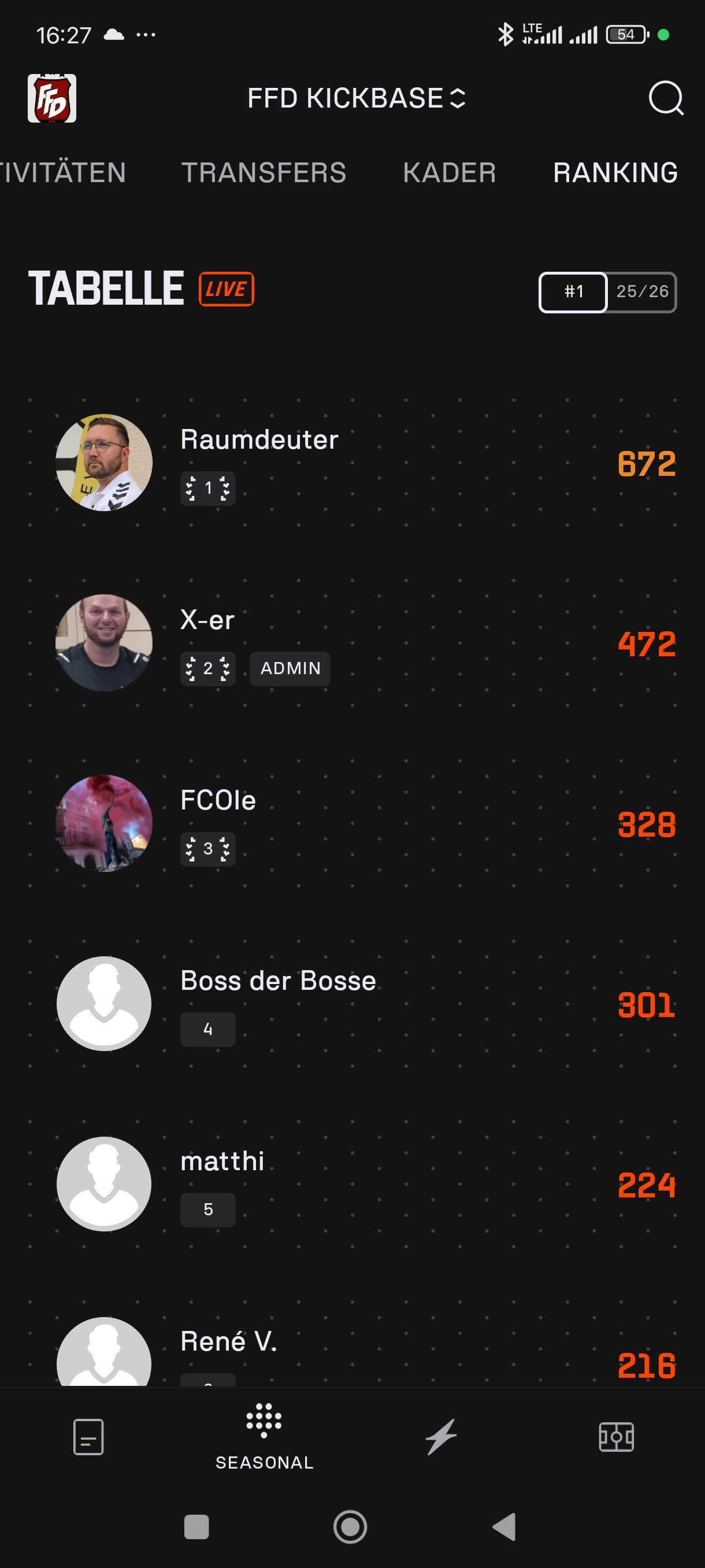Select the Ranking tab

point(615,172)
